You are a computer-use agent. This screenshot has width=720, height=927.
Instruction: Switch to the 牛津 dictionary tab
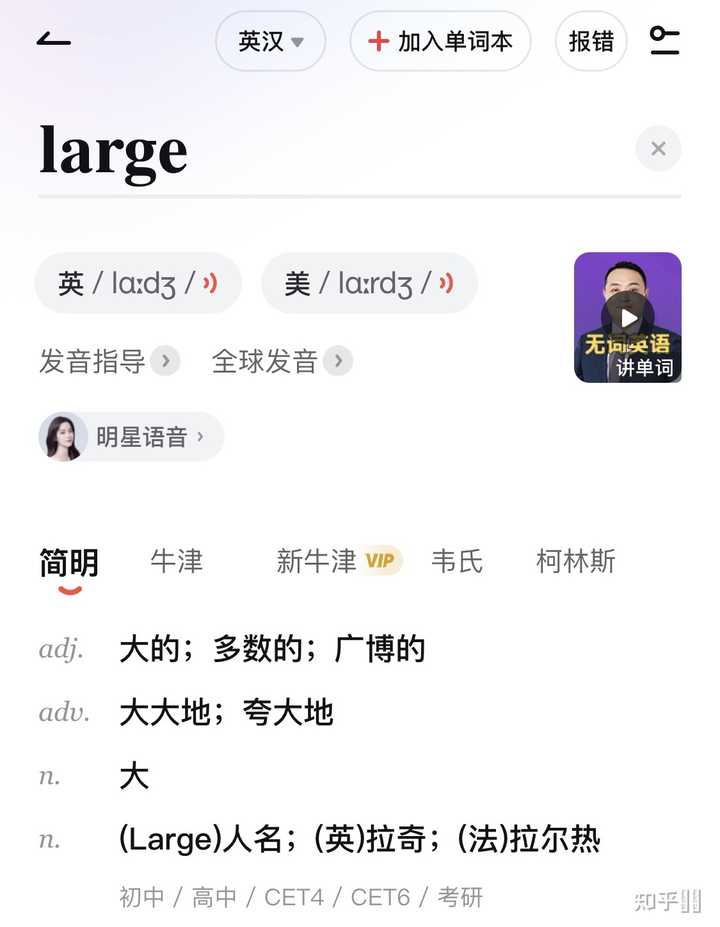tap(176, 561)
